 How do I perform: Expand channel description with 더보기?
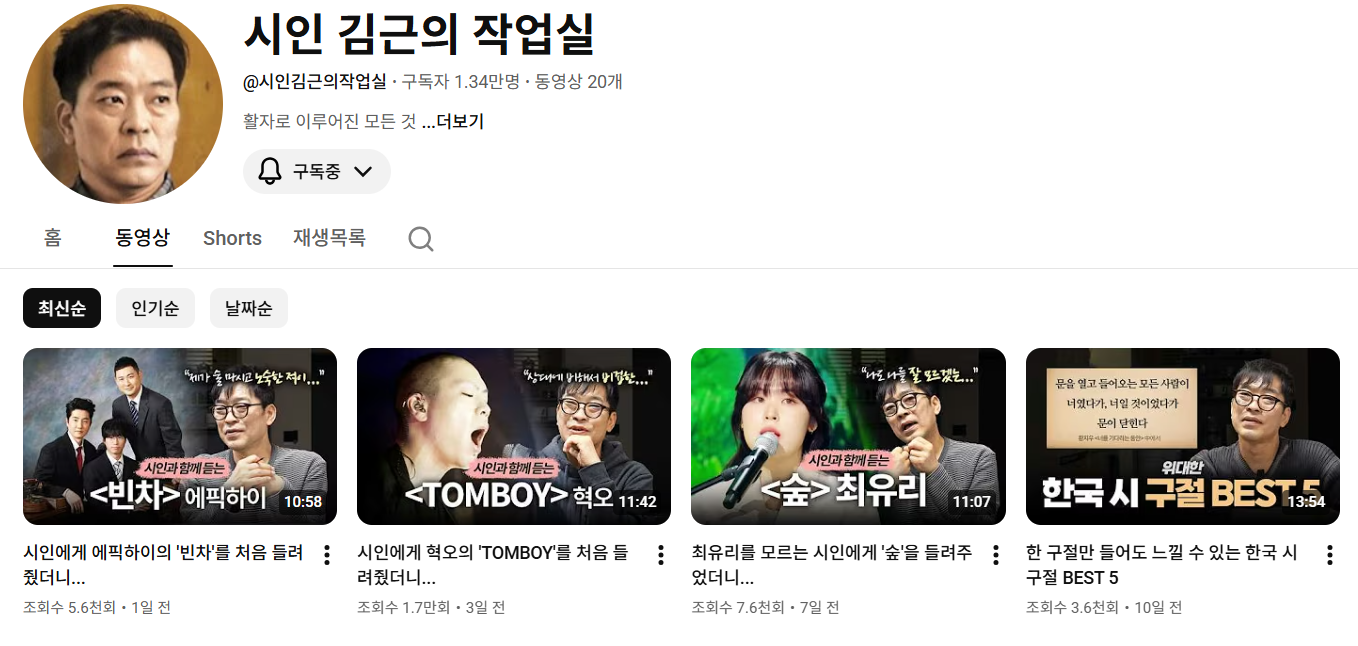452,122
